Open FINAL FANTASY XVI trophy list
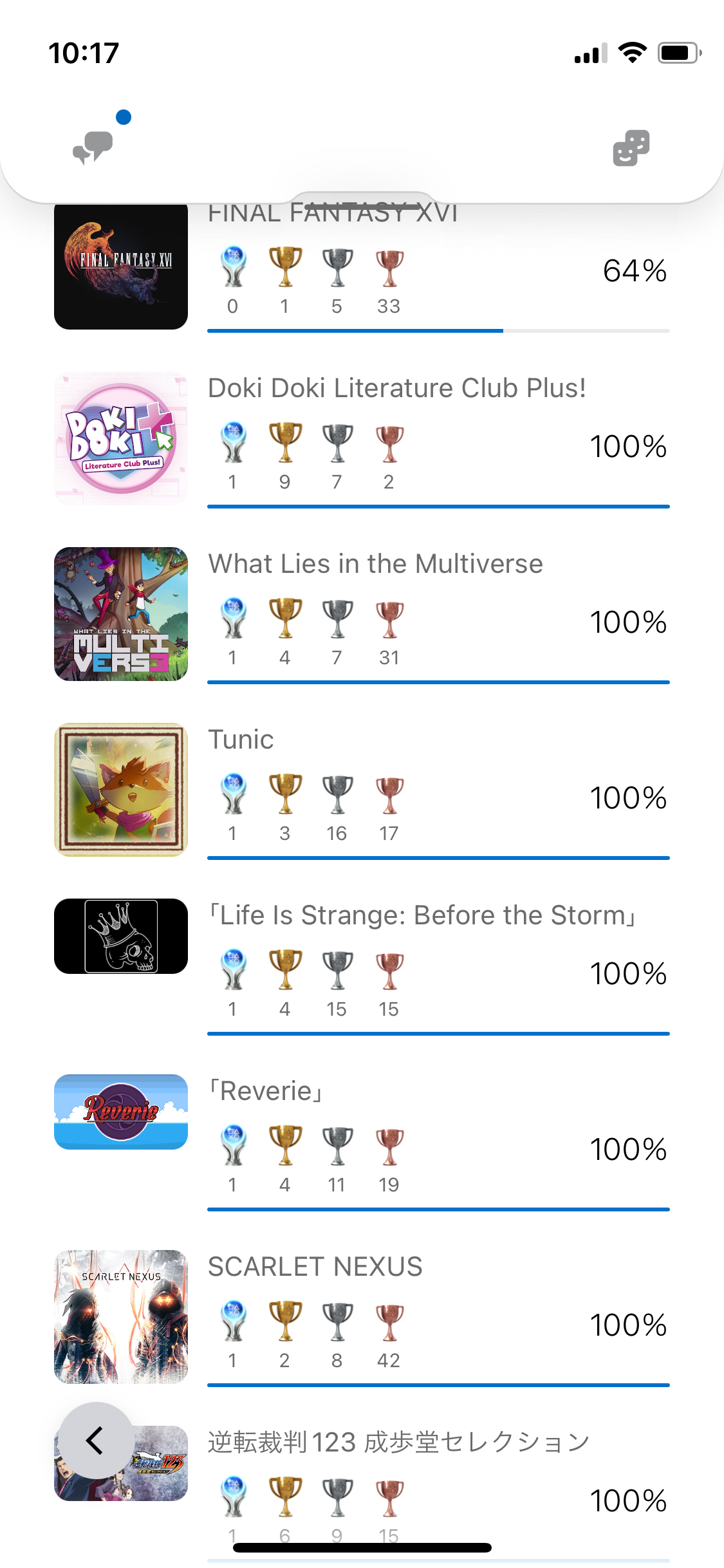The width and height of the screenshot is (724, 1568). pyautogui.click(x=362, y=267)
